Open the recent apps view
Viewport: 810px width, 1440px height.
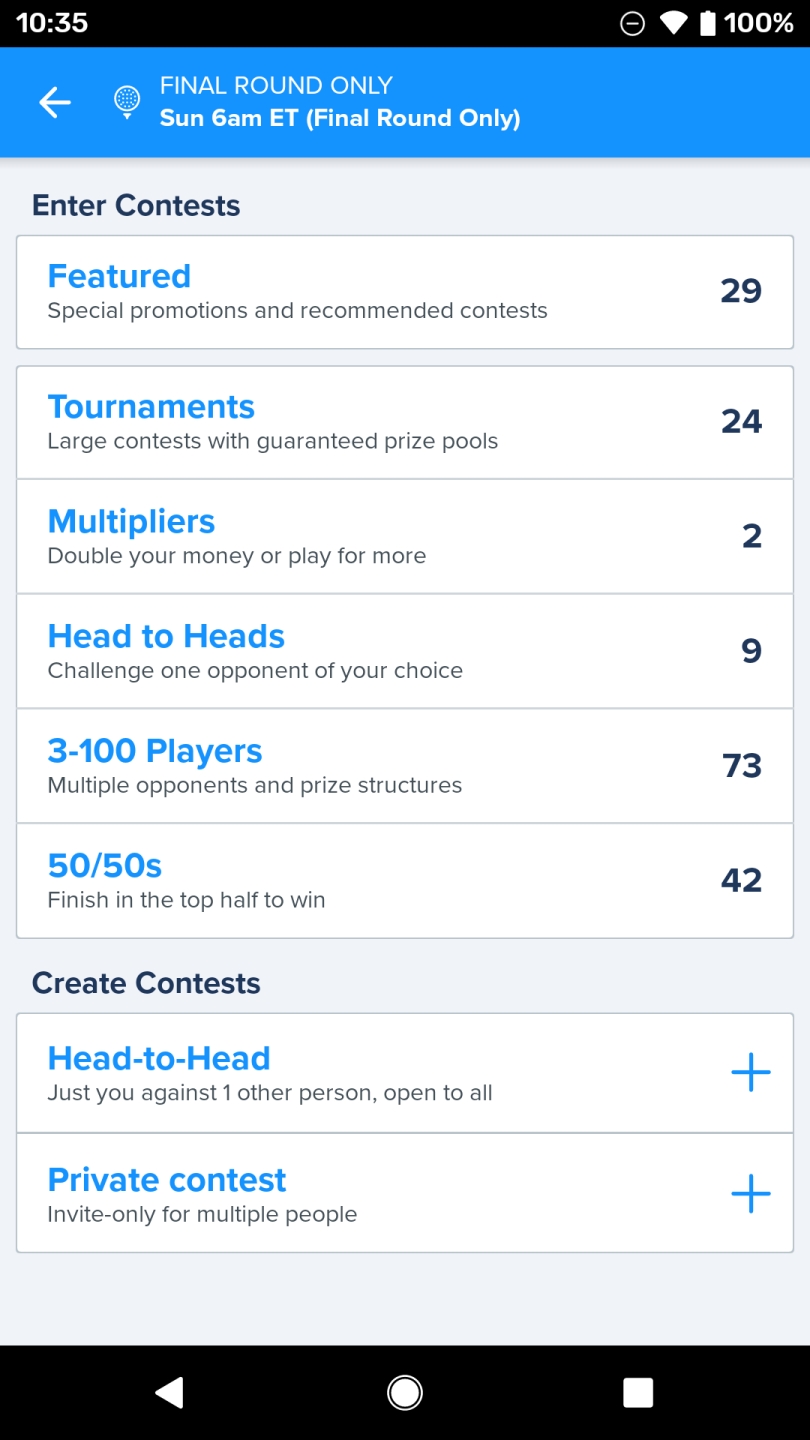coord(638,1392)
